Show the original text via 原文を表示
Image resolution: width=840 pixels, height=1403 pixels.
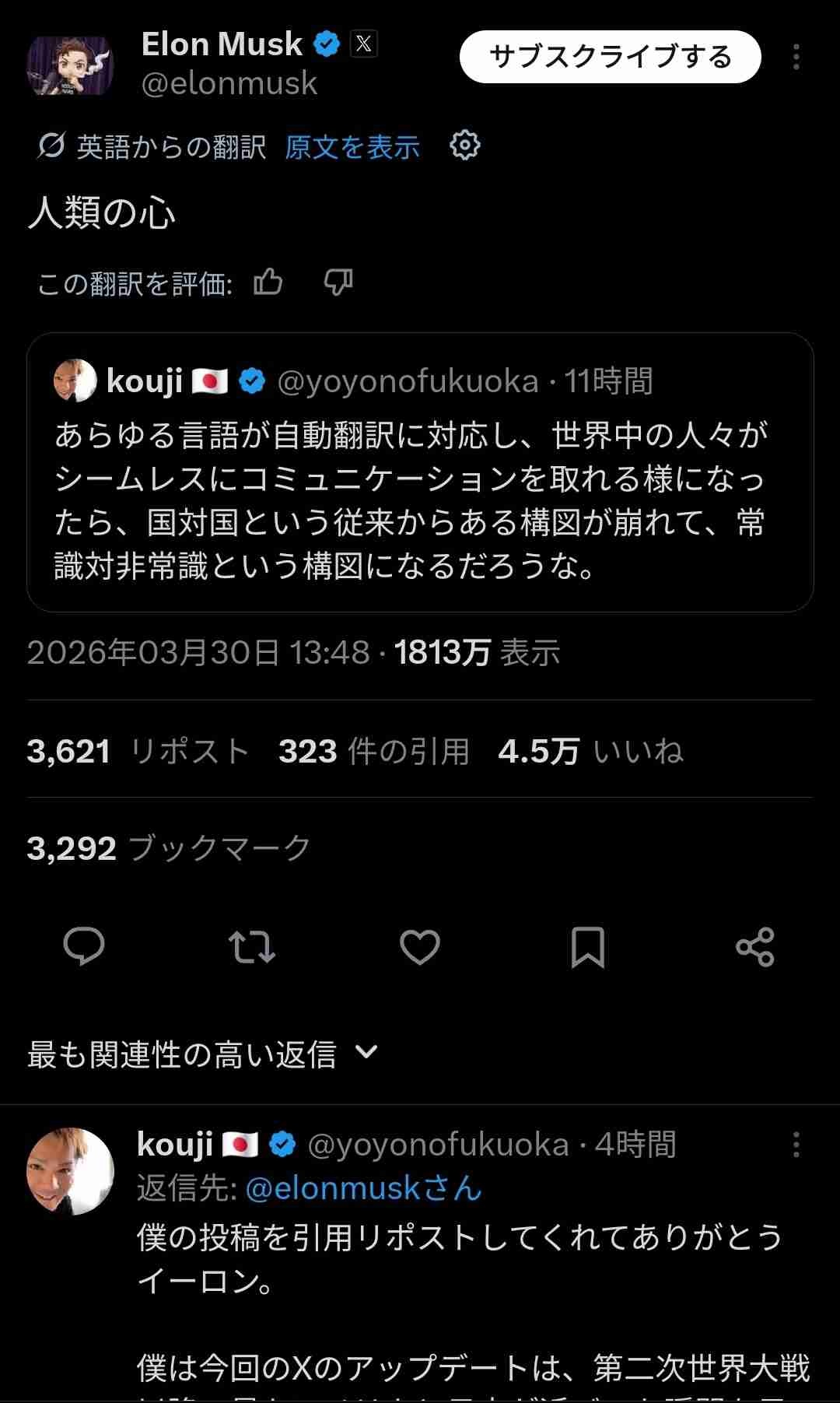[352, 146]
